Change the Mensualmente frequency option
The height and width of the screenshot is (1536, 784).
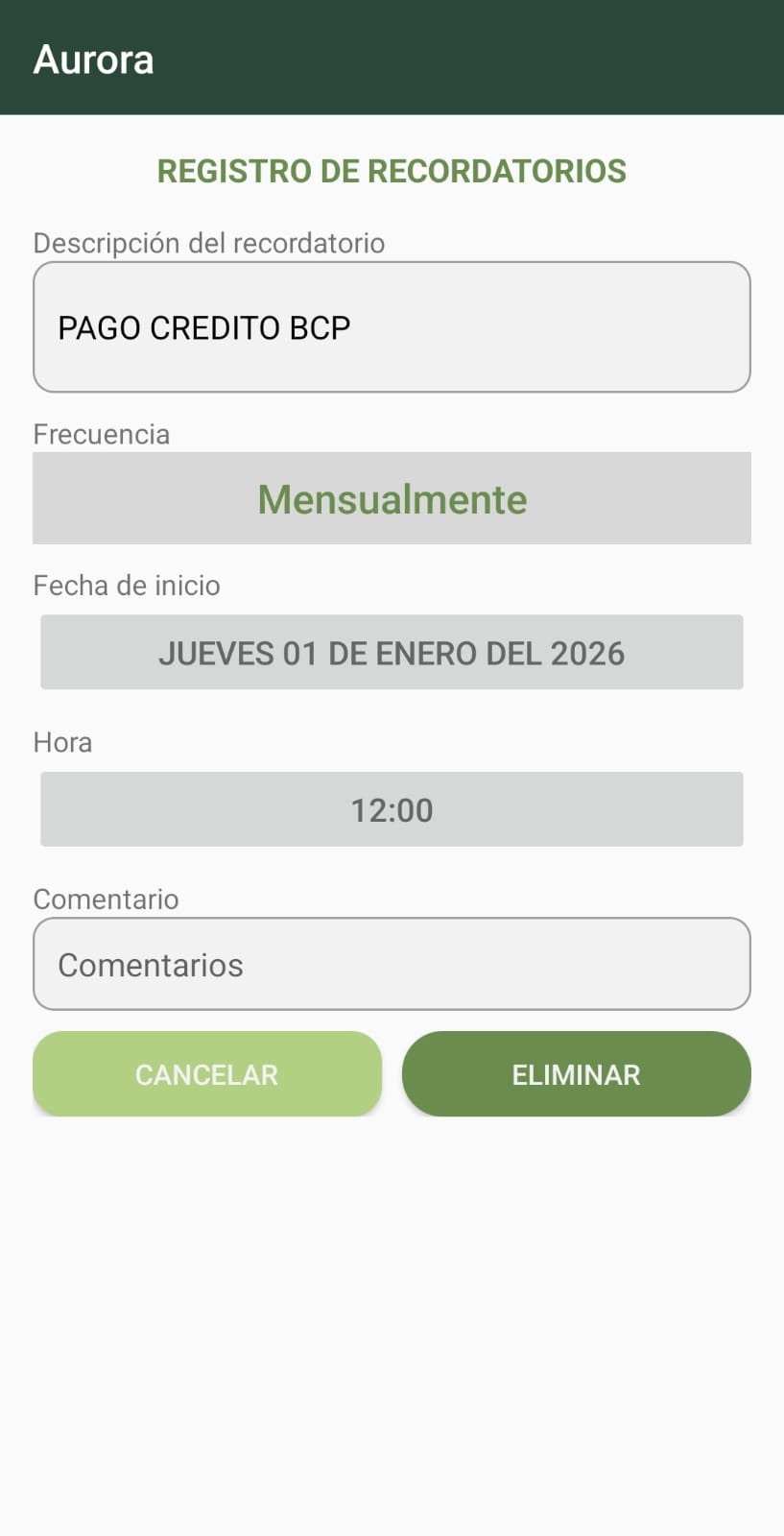(x=392, y=499)
